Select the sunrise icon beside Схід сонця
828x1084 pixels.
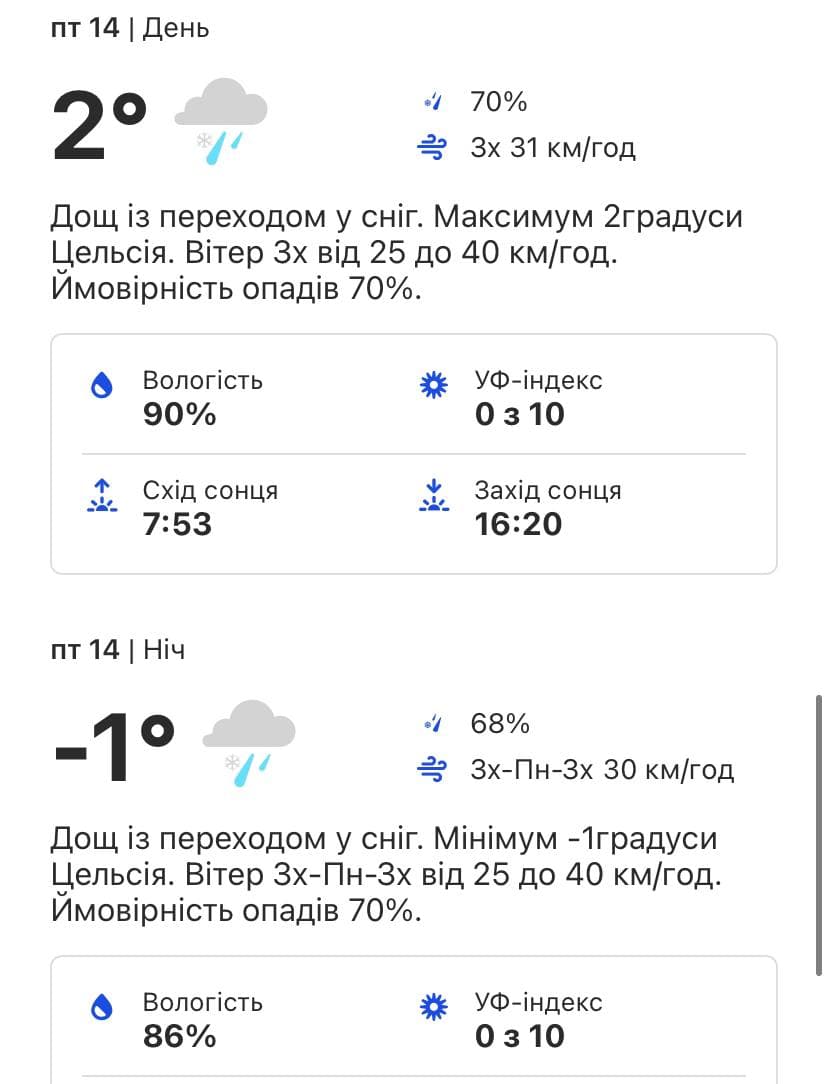(102, 494)
